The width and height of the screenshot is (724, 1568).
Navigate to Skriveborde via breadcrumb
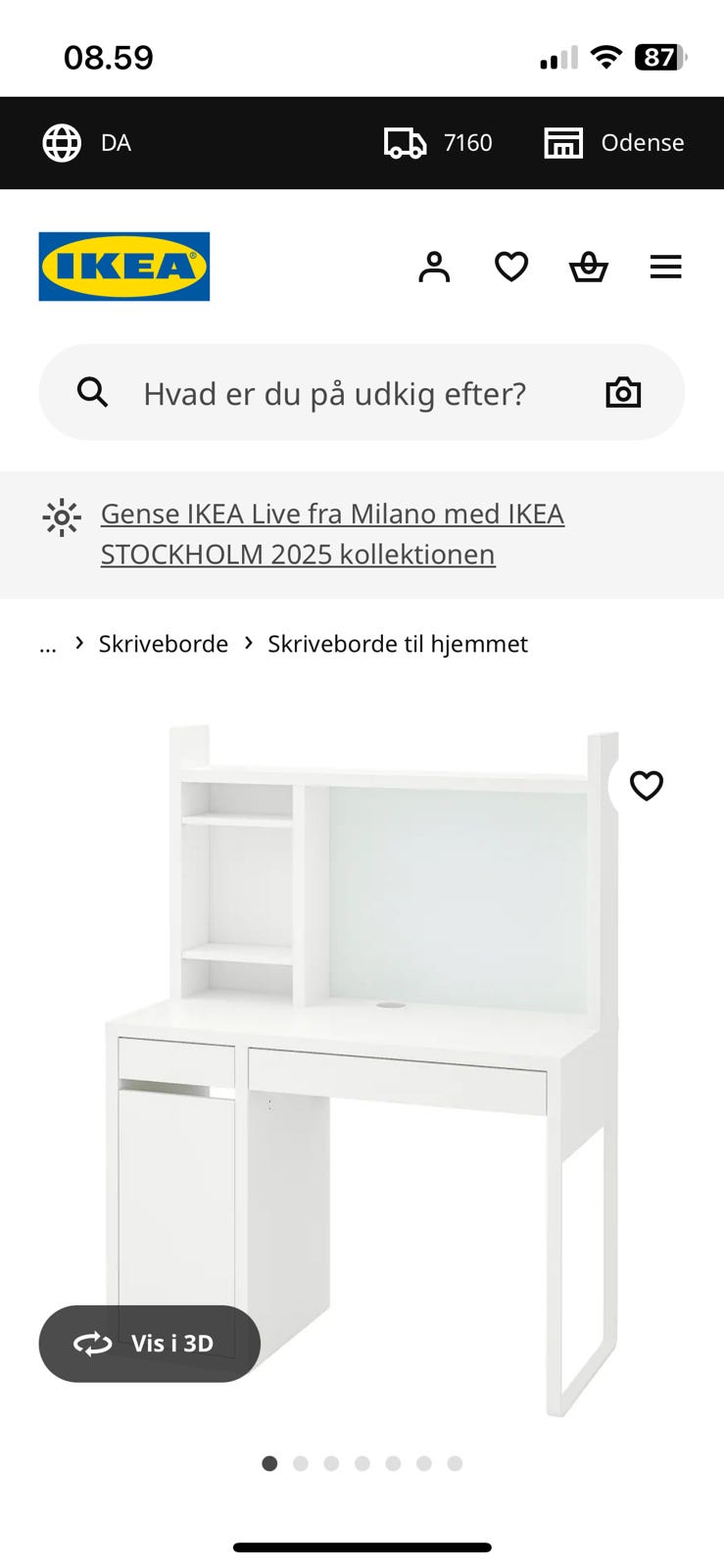tap(163, 644)
